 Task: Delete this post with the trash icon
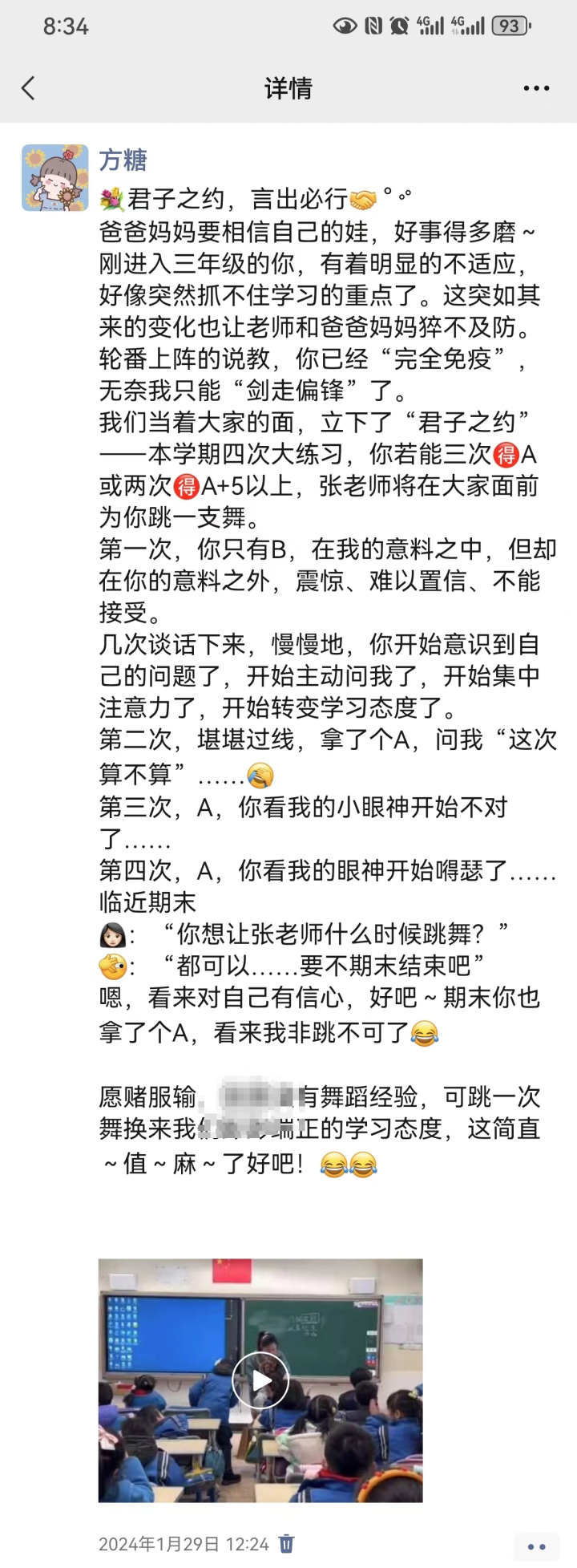pos(287,1543)
